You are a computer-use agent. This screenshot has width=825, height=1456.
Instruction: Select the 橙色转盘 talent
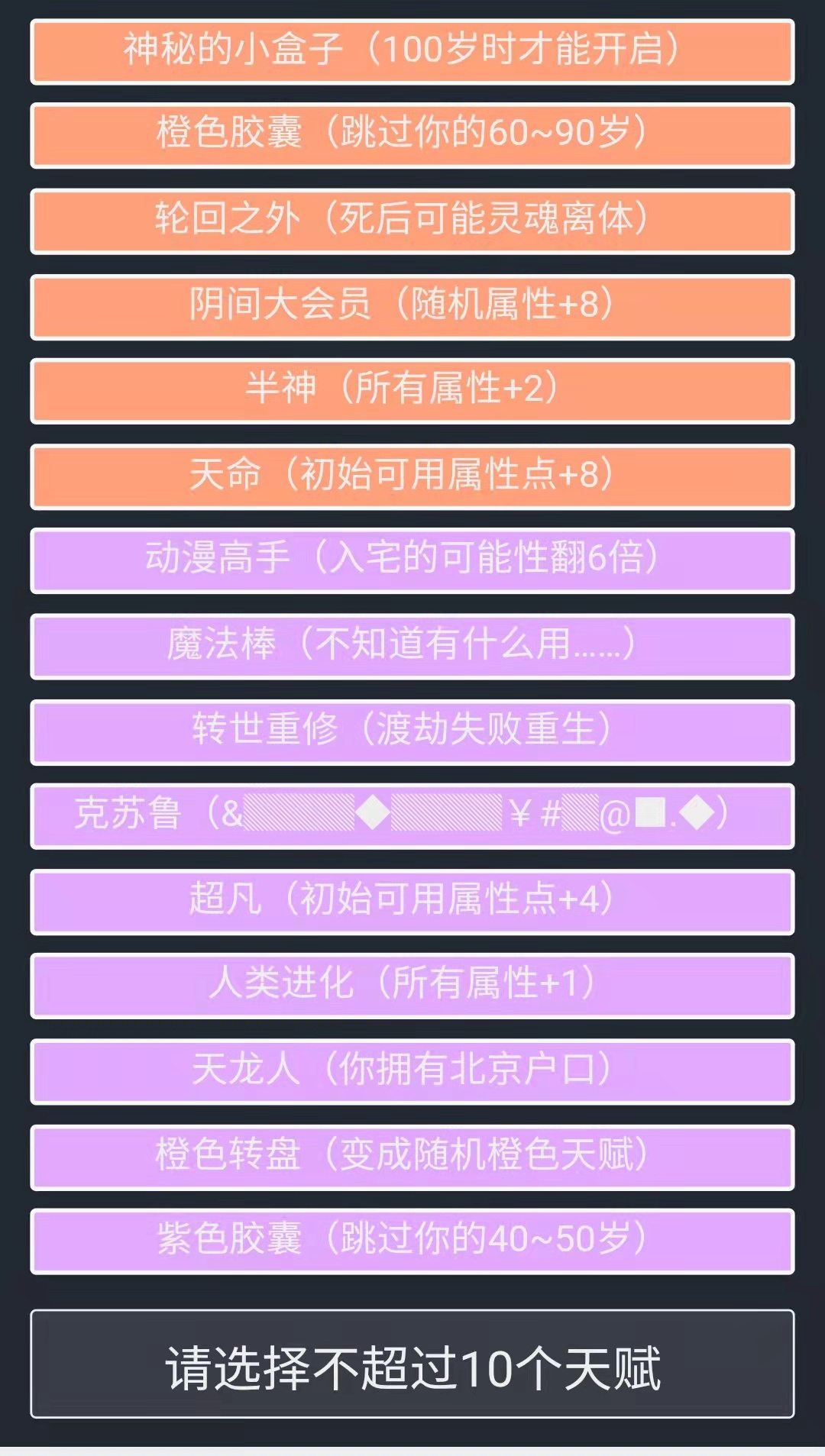[x=412, y=1156]
